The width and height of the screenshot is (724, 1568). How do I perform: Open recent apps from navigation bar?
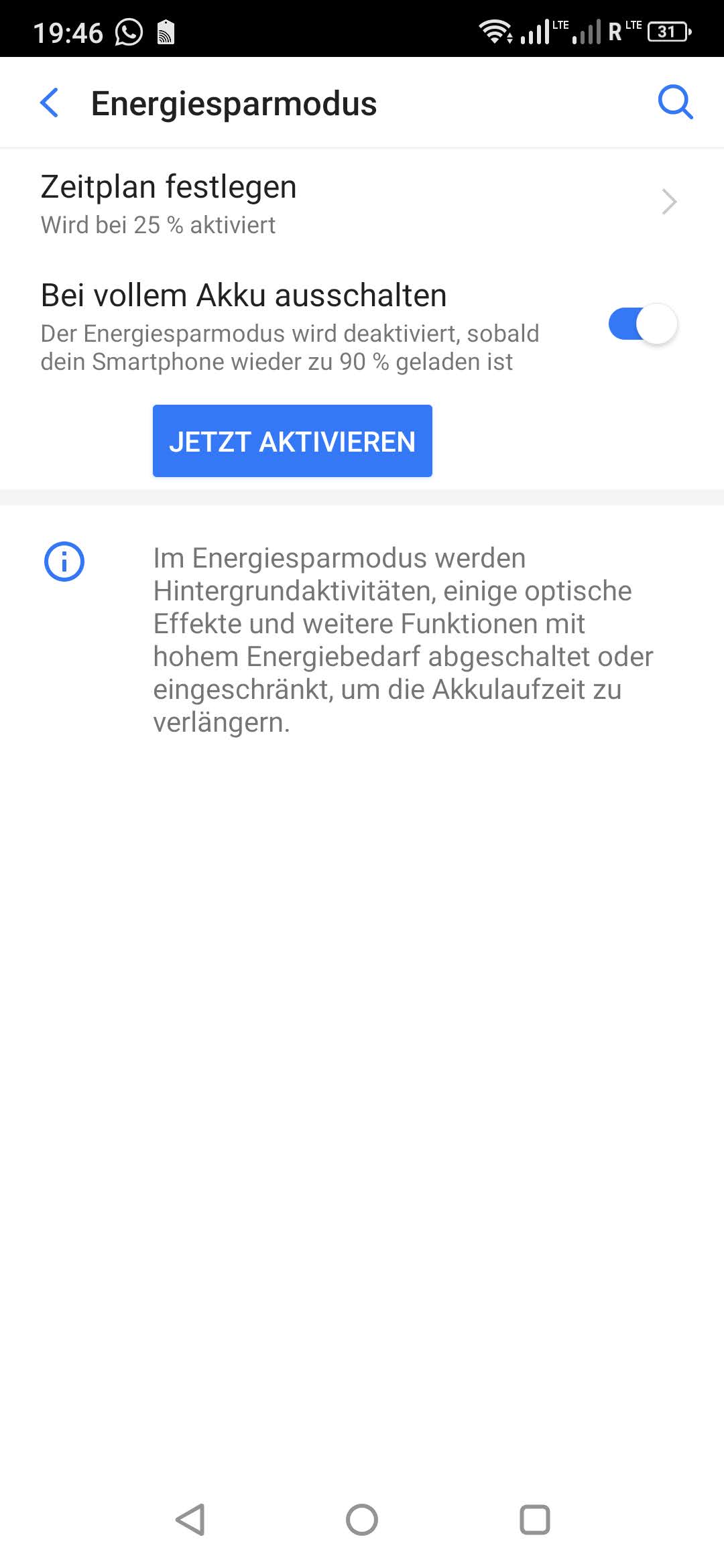point(535,1519)
